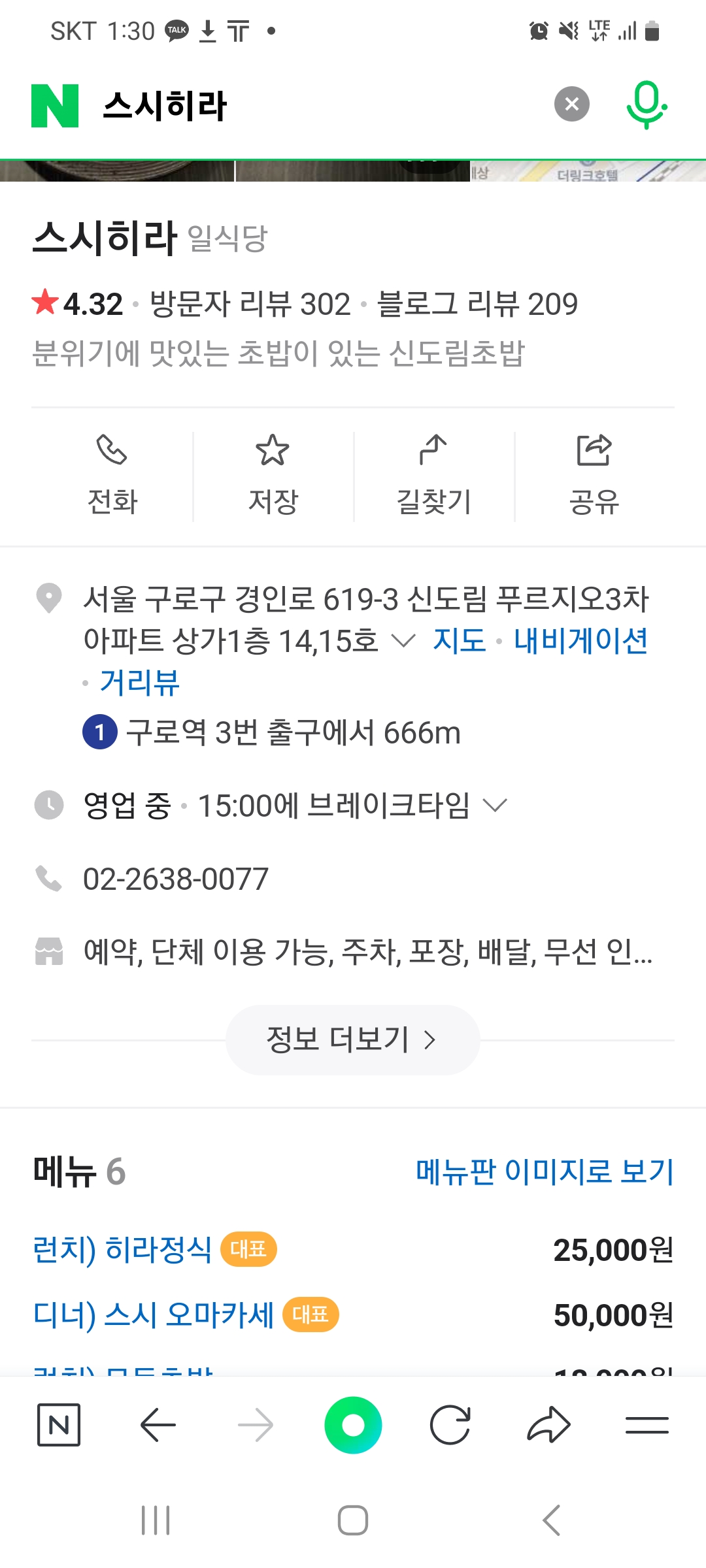Dial phone number 02-2638-0077
Image resolution: width=706 pixels, height=1568 pixels.
(x=175, y=879)
